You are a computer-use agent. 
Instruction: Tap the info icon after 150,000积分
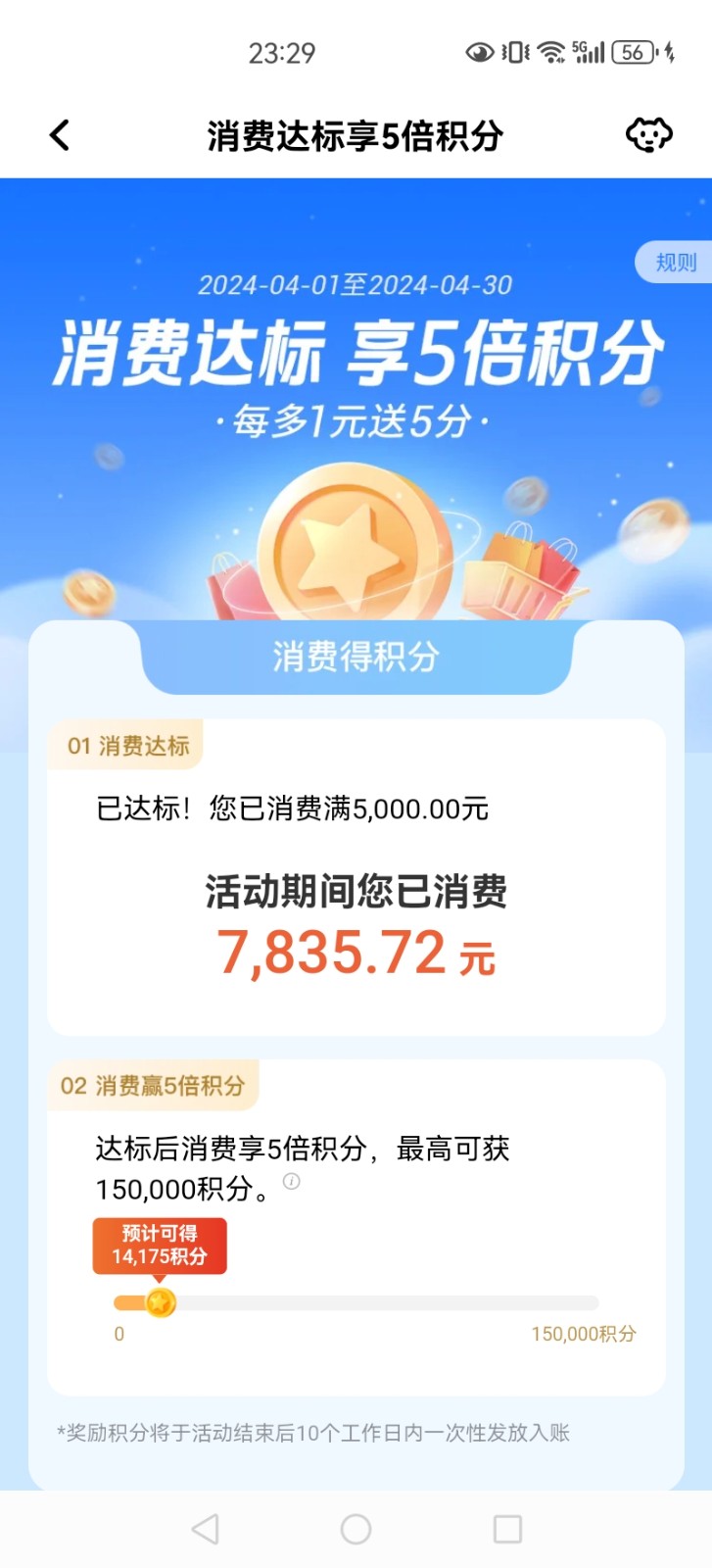click(292, 1182)
